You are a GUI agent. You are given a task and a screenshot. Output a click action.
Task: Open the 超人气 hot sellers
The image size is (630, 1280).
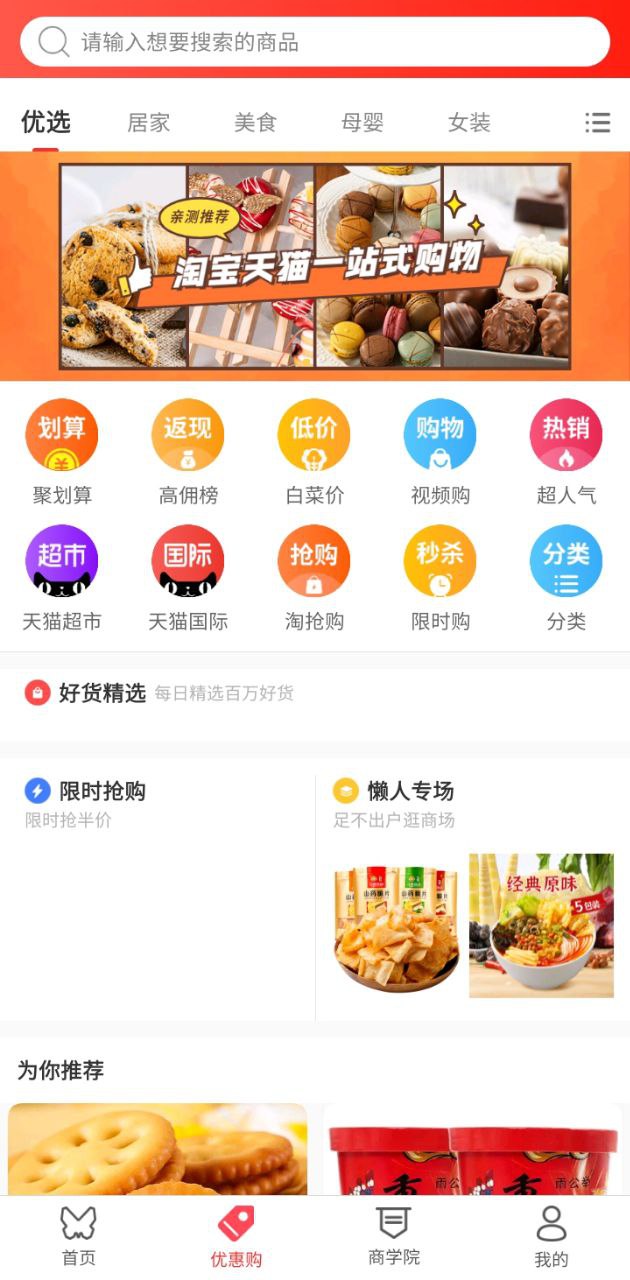566,450
